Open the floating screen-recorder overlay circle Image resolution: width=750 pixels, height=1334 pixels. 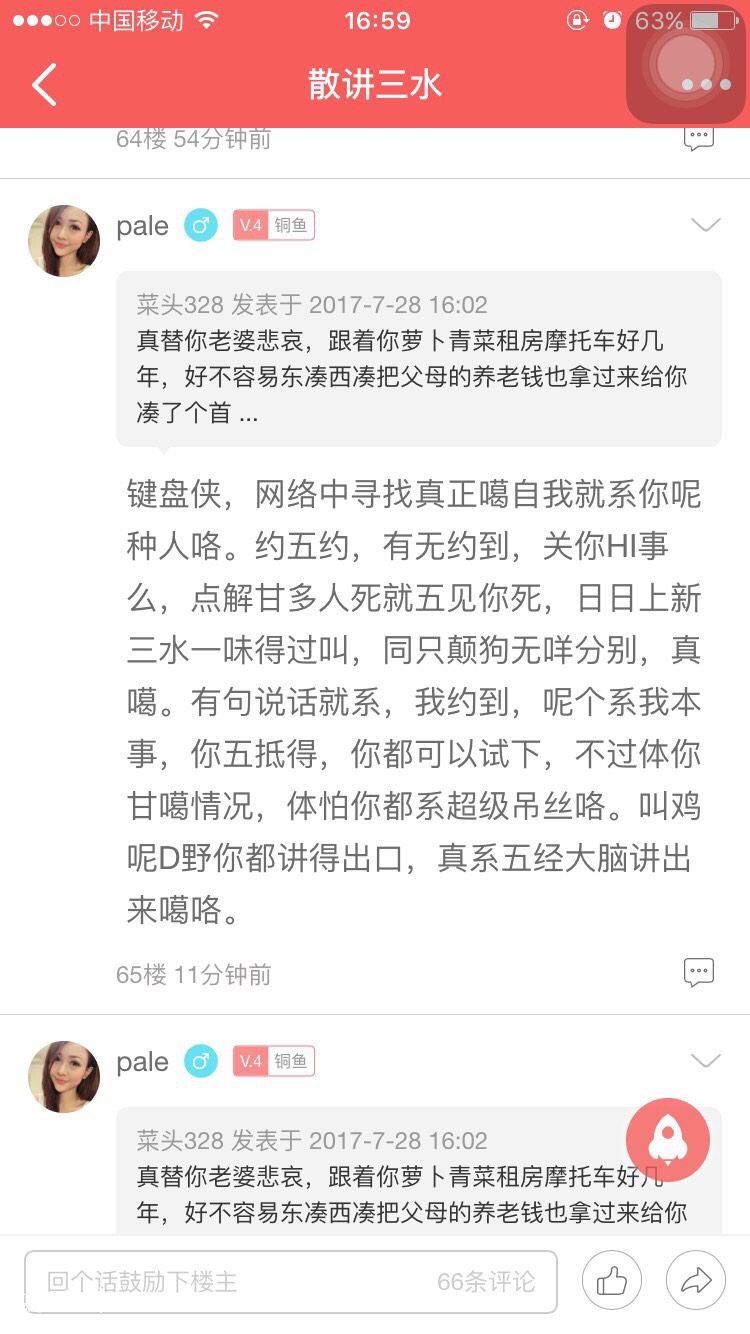click(x=686, y=65)
